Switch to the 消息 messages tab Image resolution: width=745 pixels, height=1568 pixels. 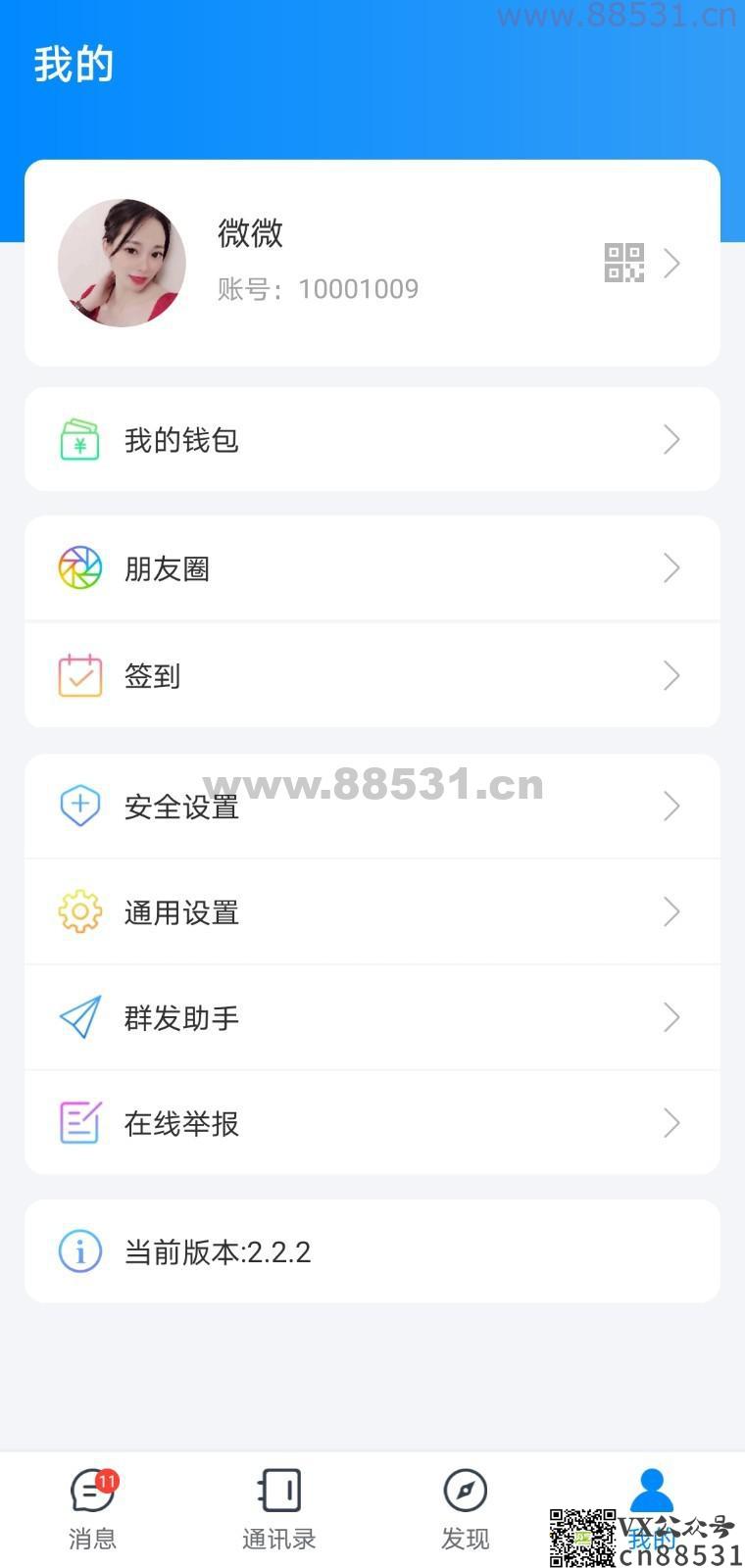(93, 1509)
